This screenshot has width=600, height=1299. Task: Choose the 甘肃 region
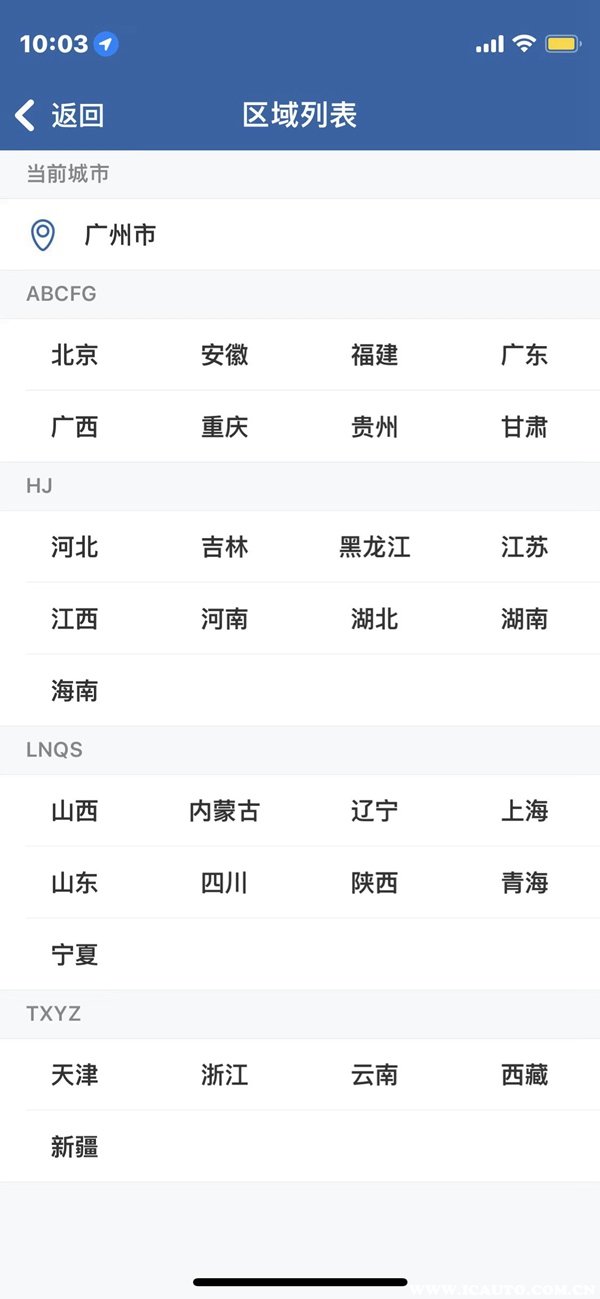[x=525, y=427]
